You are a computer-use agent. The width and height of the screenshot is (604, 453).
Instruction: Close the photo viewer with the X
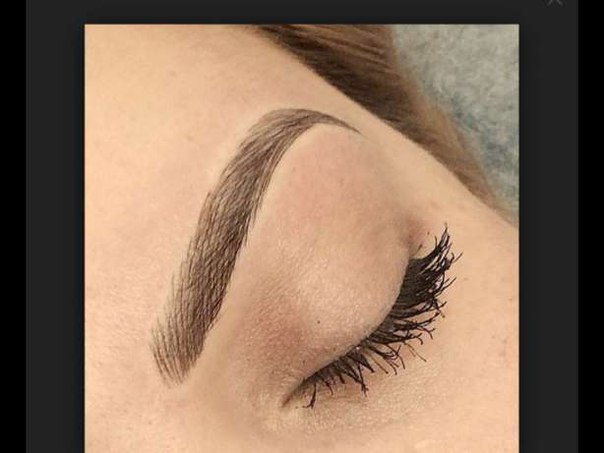click(555, 3)
